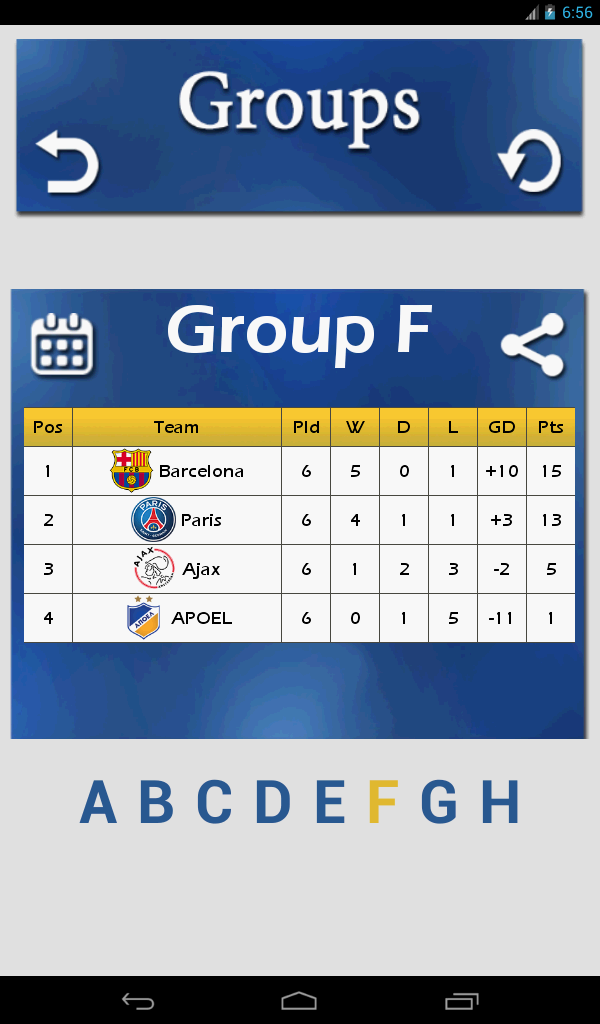Switch to Group B
Viewport: 600px width, 1024px height.
click(x=156, y=802)
